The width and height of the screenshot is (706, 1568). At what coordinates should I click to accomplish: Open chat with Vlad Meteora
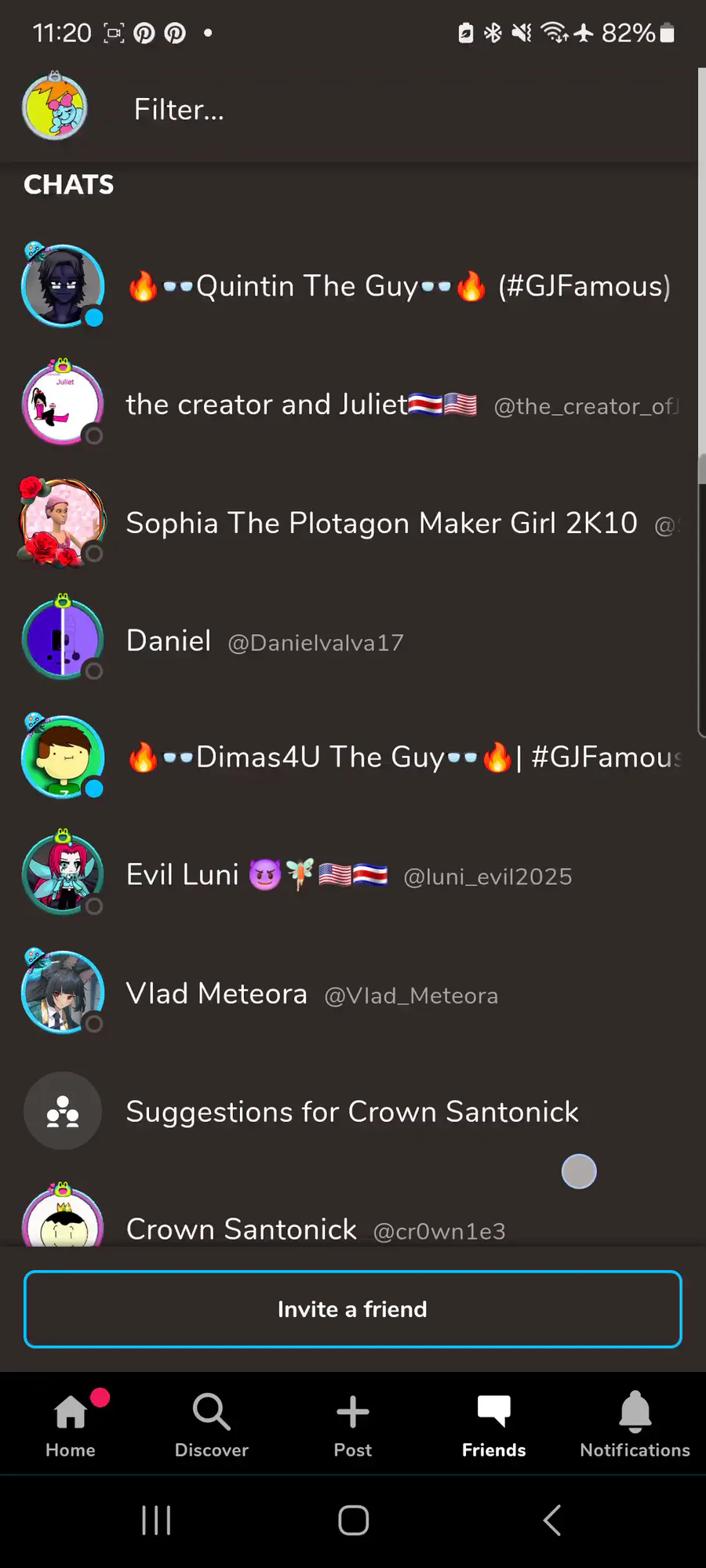tap(314, 993)
